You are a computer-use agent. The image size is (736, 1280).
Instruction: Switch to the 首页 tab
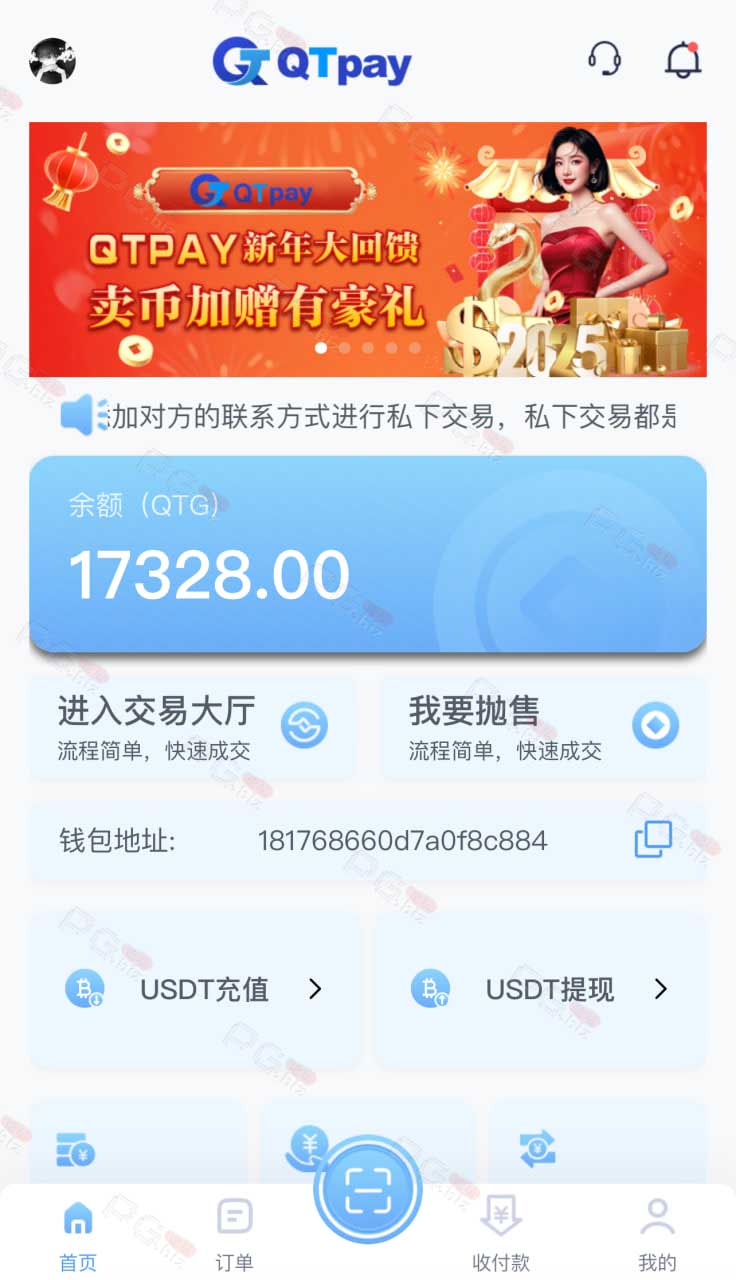click(x=78, y=1234)
